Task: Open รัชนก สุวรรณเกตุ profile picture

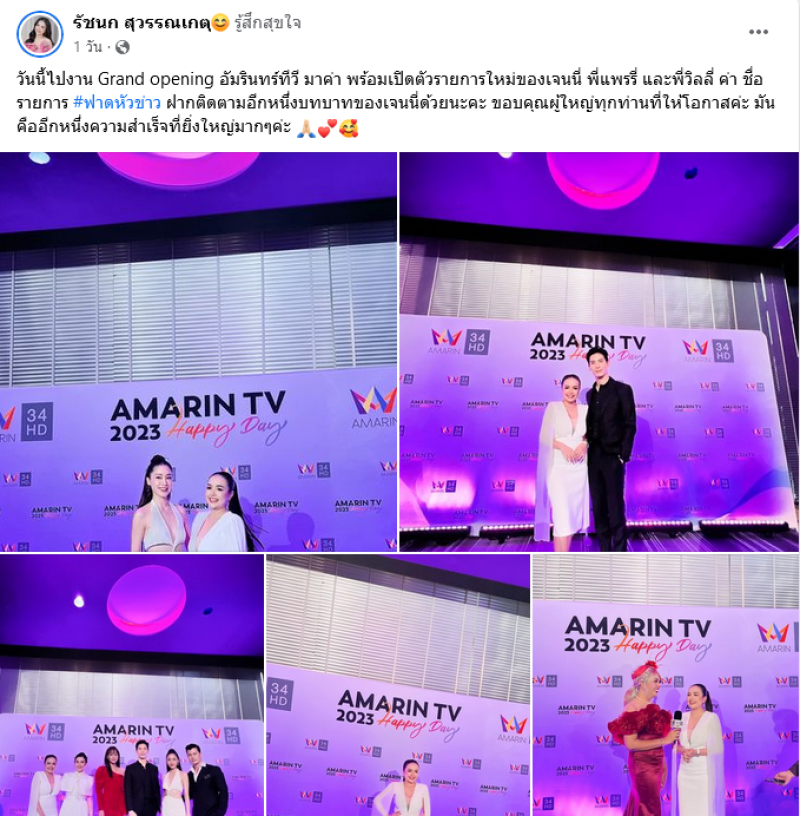Action: pos(40,33)
